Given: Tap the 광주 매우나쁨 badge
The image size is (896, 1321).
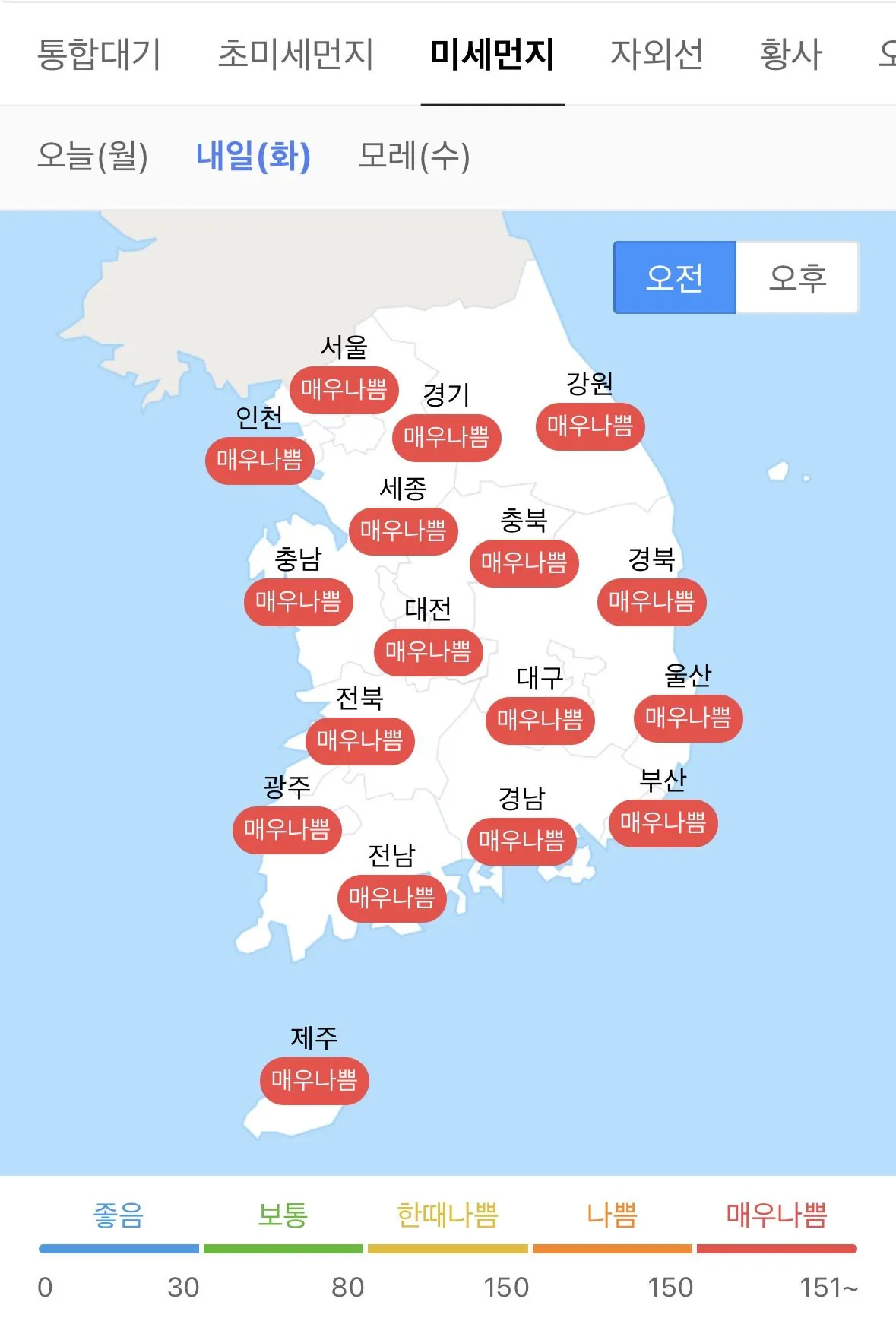Looking at the screenshot, I should (x=287, y=829).
